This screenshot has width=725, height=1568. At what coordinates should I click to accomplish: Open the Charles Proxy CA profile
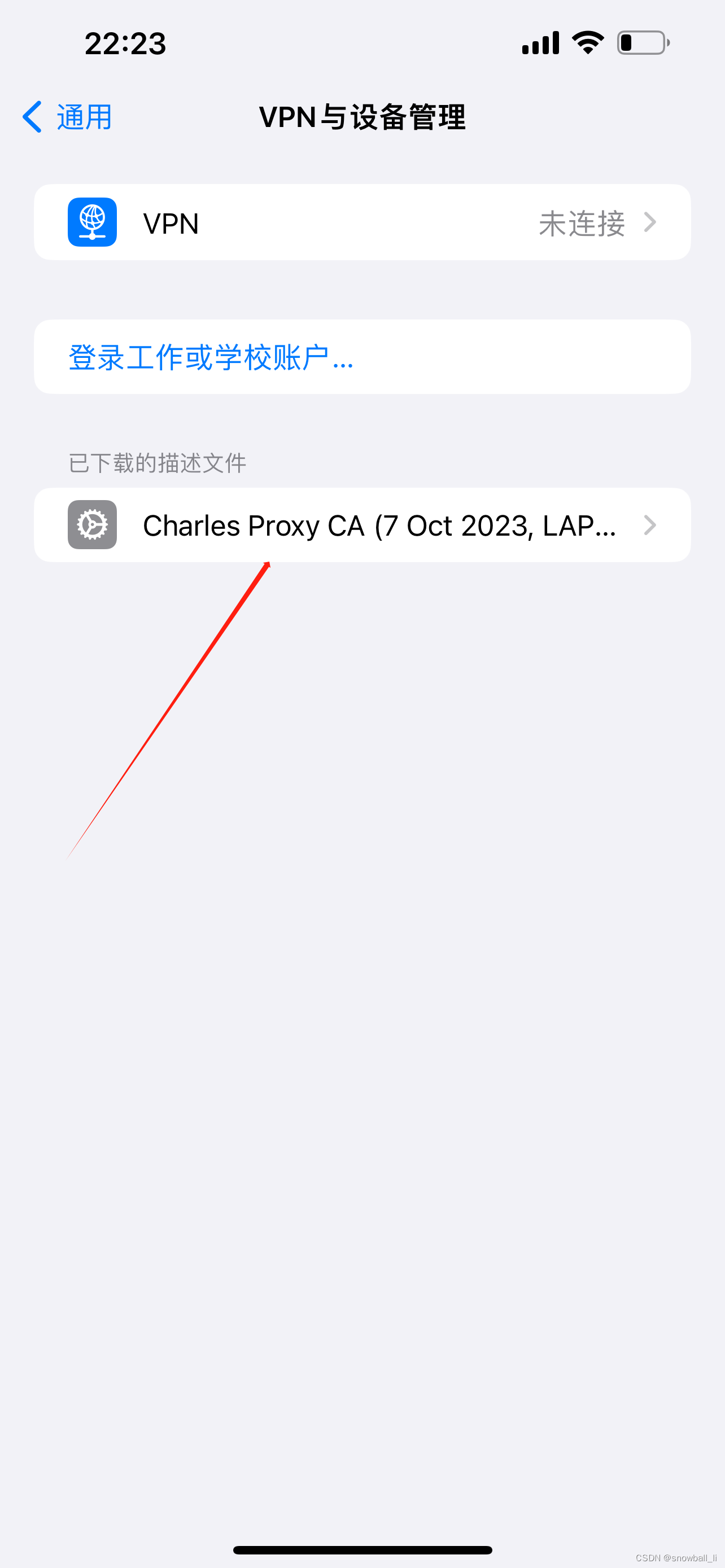[x=362, y=525]
